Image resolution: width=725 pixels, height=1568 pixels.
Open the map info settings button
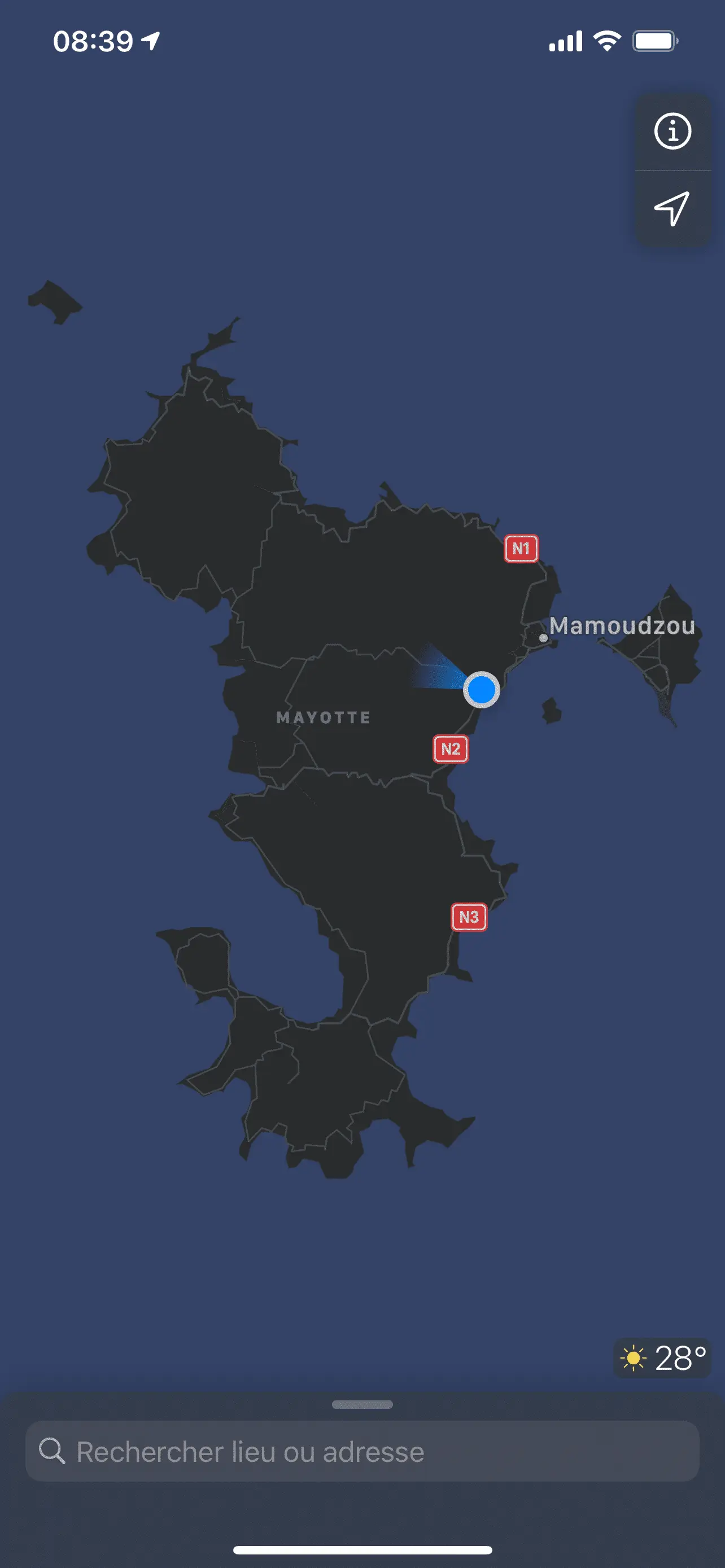tap(672, 131)
